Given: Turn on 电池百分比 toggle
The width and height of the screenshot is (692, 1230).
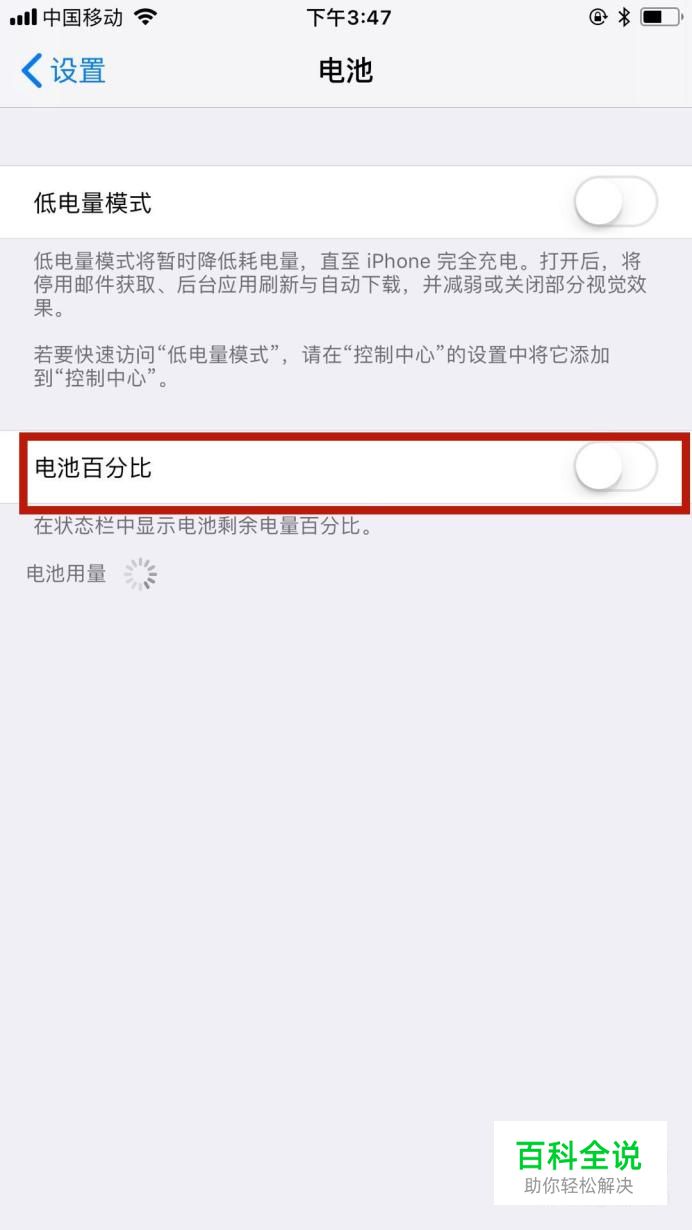Looking at the screenshot, I should pos(615,467).
